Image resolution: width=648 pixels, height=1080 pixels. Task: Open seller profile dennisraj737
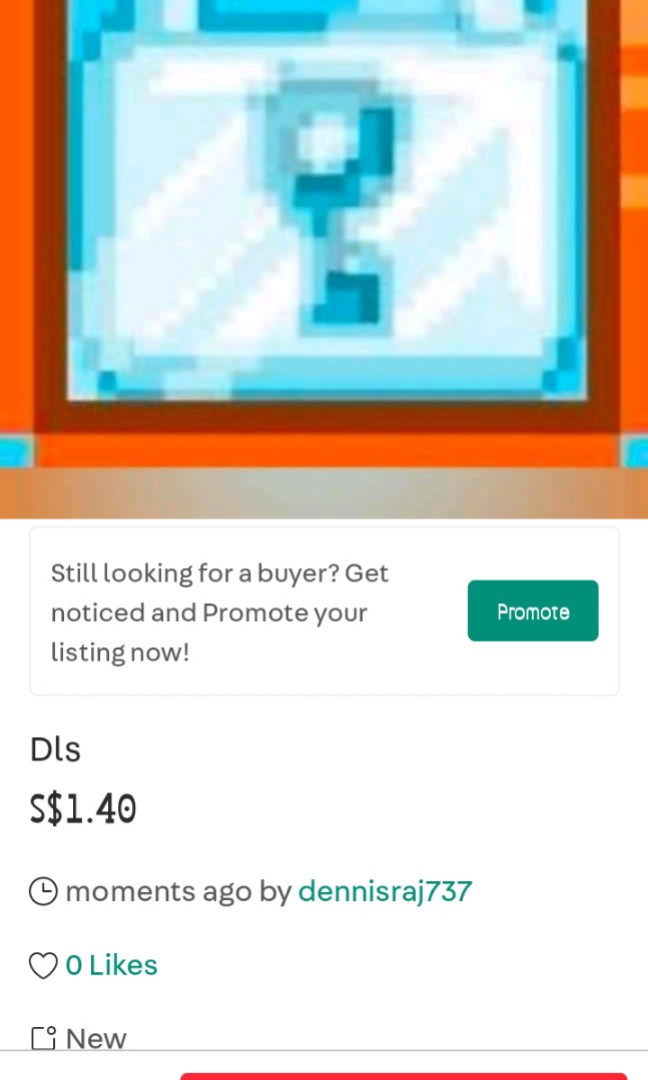tap(385, 891)
